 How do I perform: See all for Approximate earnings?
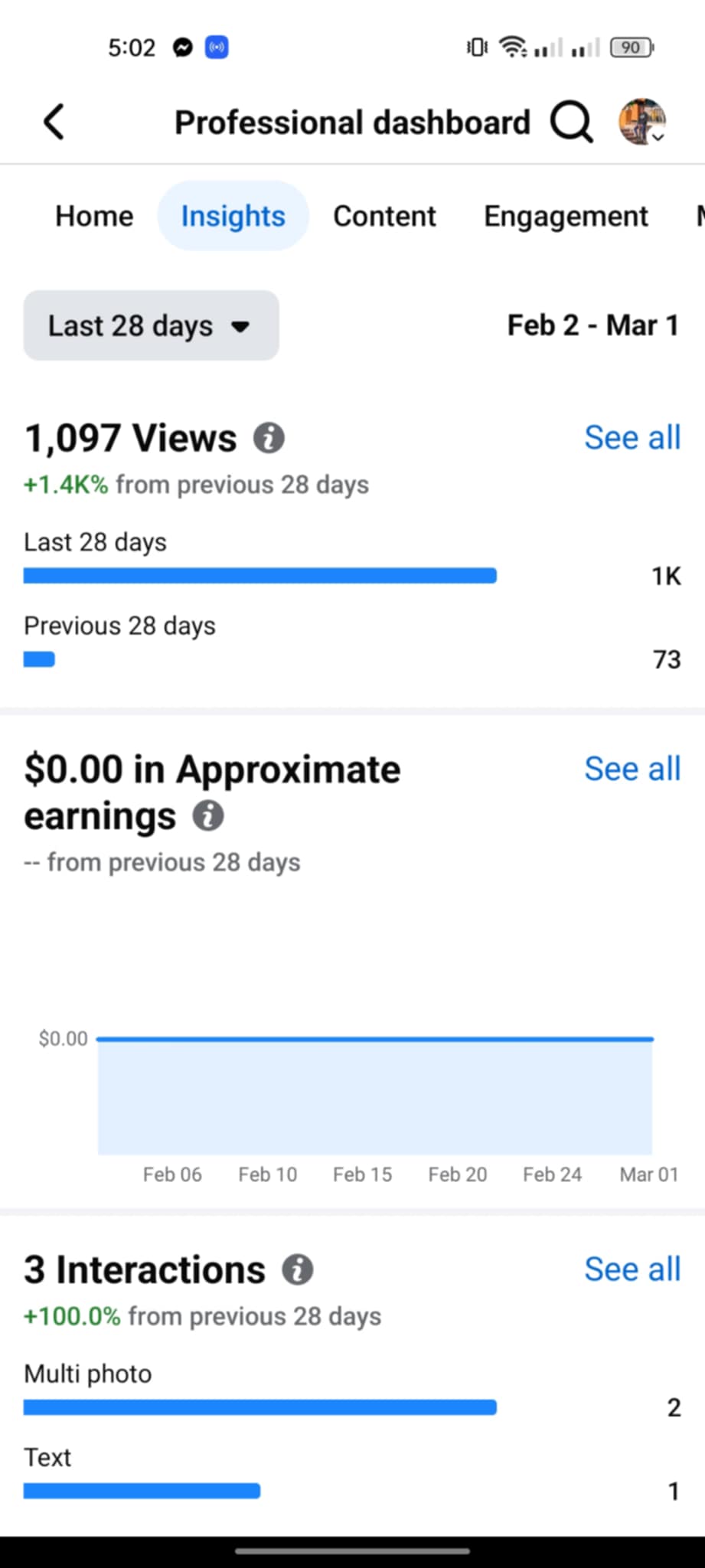(632, 769)
